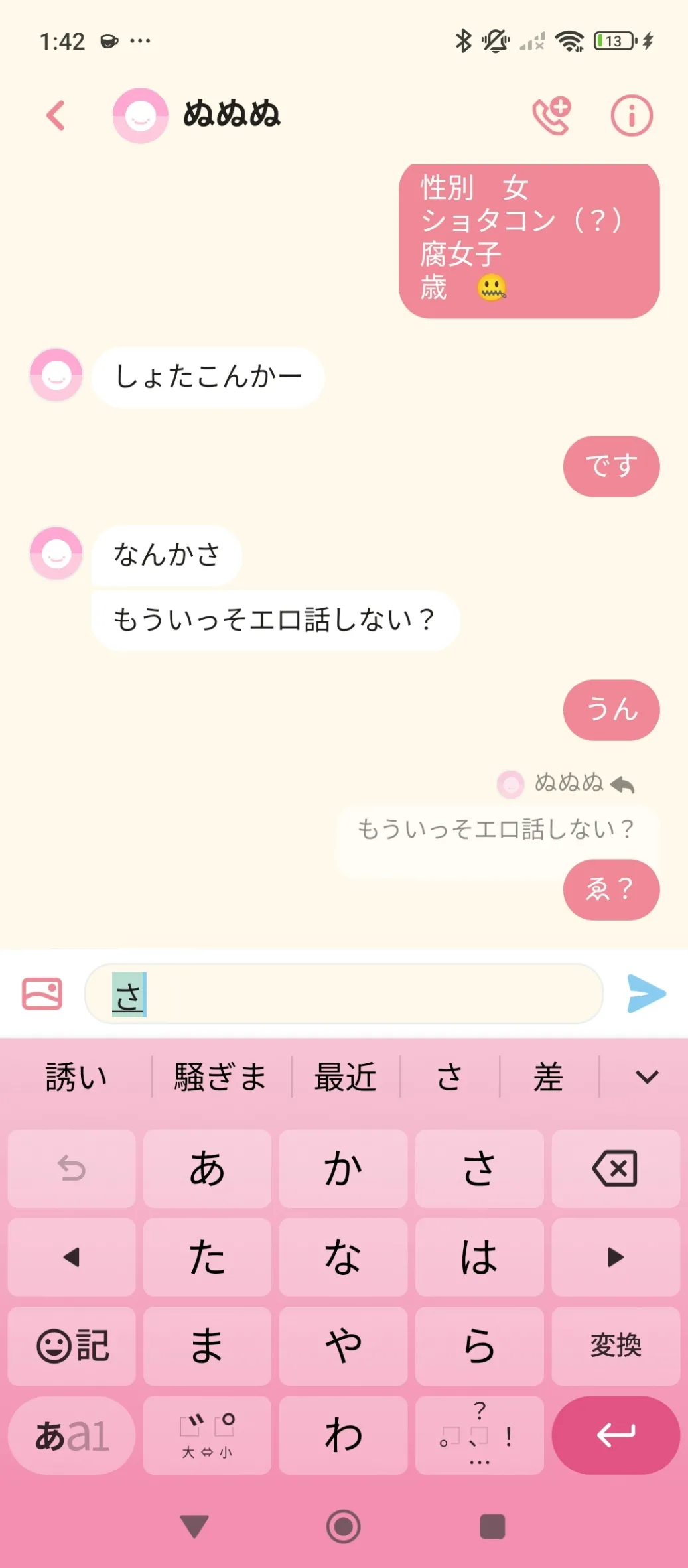688x1568 pixels.
Task: Tap the Android home button
Action: (x=343, y=1526)
